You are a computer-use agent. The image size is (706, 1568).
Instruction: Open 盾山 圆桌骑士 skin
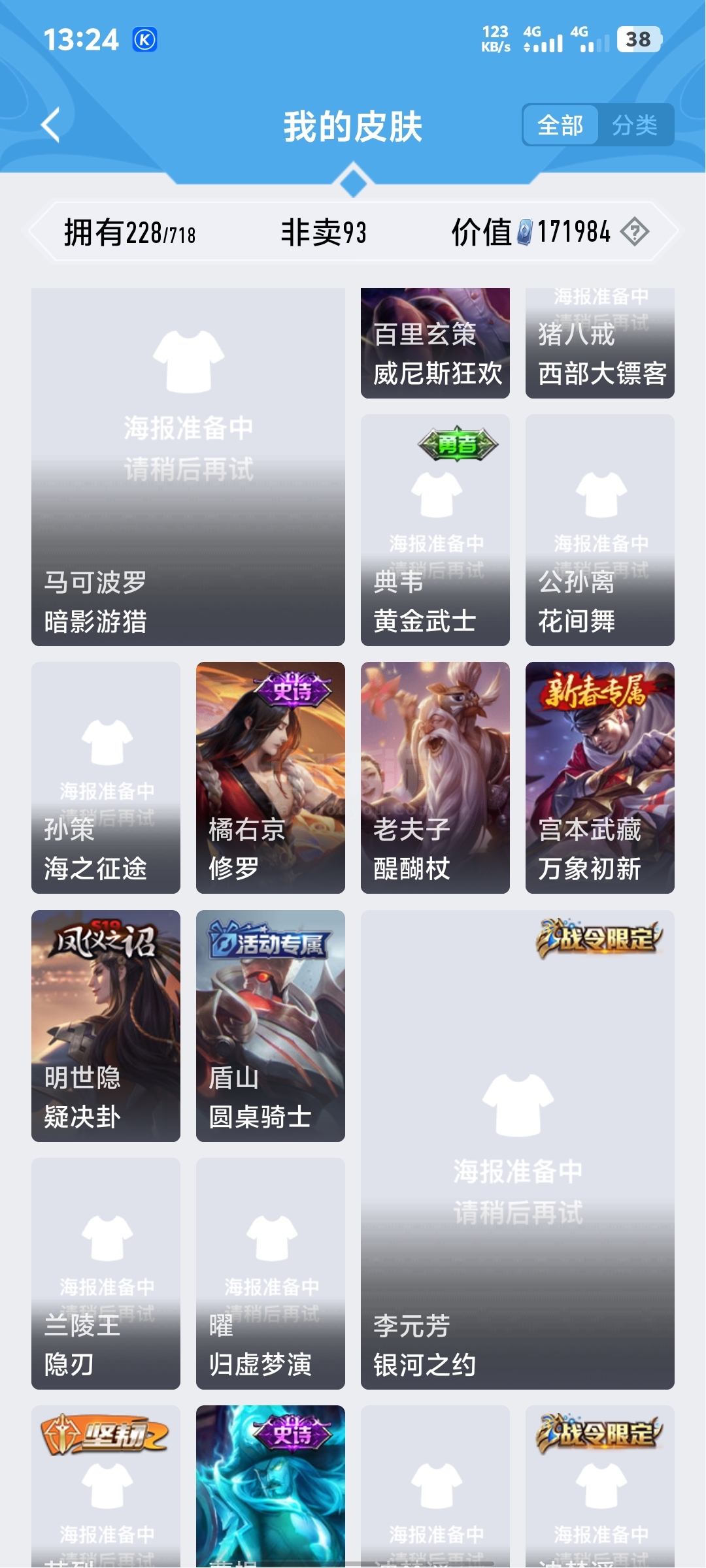pyautogui.click(x=271, y=1026)
